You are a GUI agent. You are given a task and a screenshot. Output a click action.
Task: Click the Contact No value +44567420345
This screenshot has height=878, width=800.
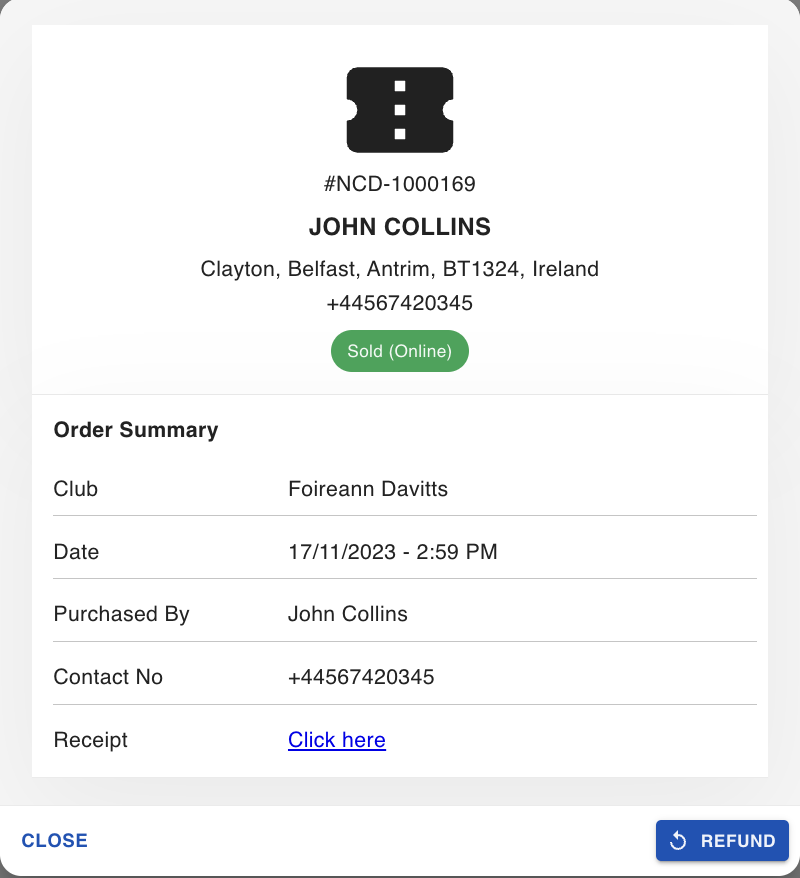(361, 677)
